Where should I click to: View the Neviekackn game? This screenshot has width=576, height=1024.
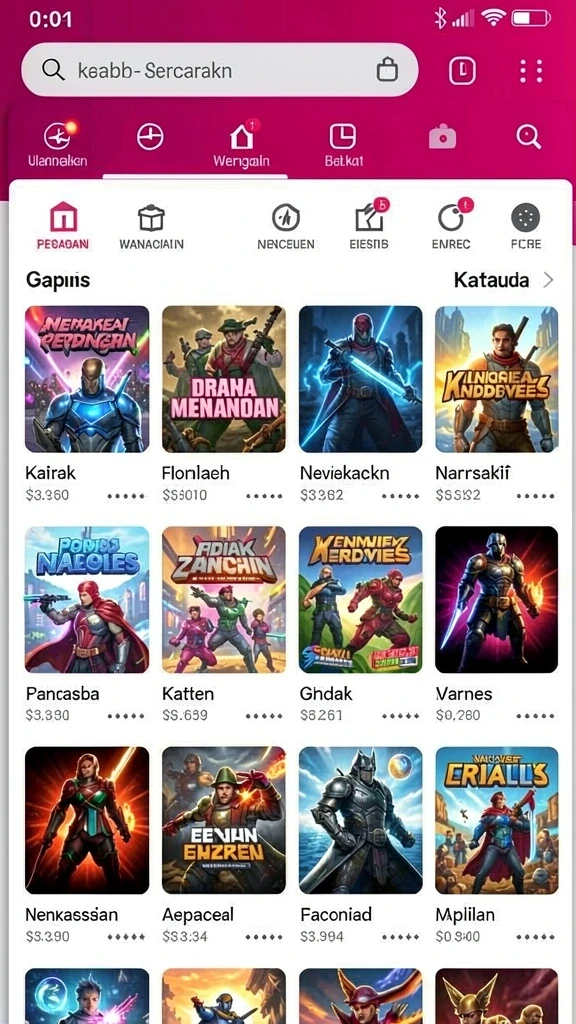(360, 404)
